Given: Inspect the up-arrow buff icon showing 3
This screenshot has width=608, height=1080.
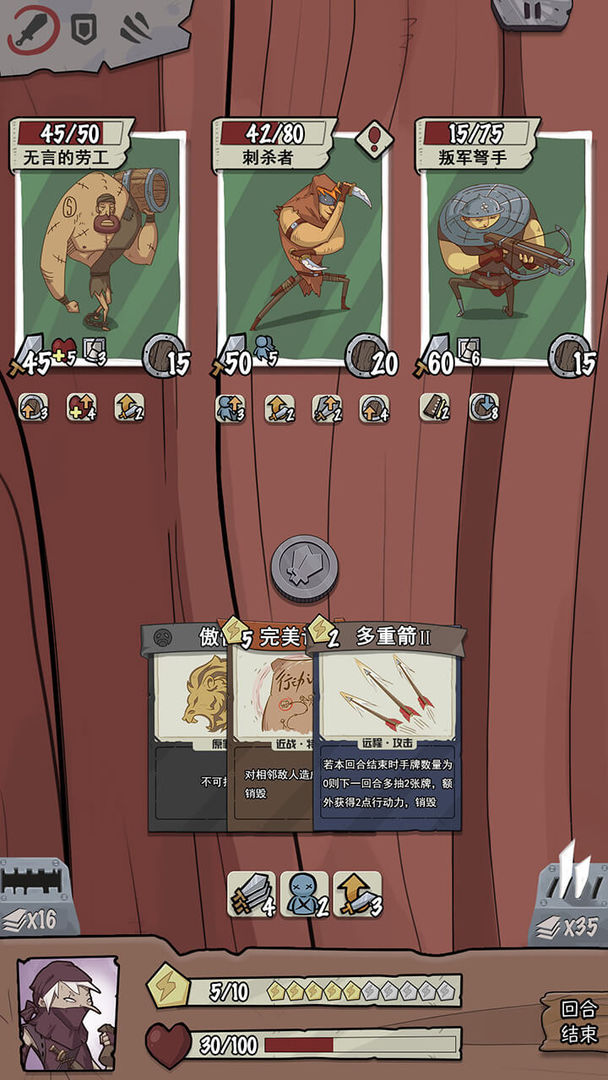Looking at the screenshot, I should 357,892.
